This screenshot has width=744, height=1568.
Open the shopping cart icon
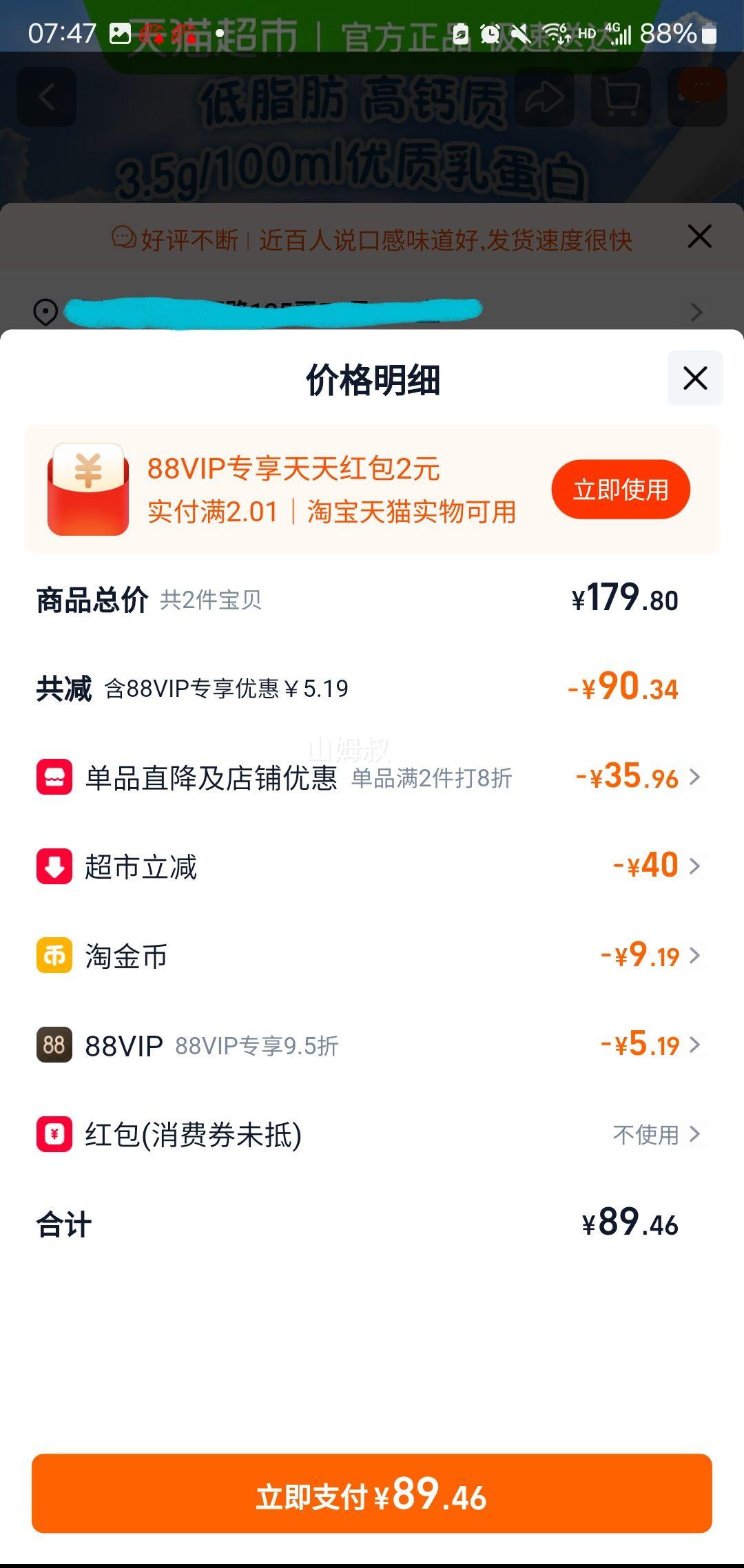pos(621,97)
